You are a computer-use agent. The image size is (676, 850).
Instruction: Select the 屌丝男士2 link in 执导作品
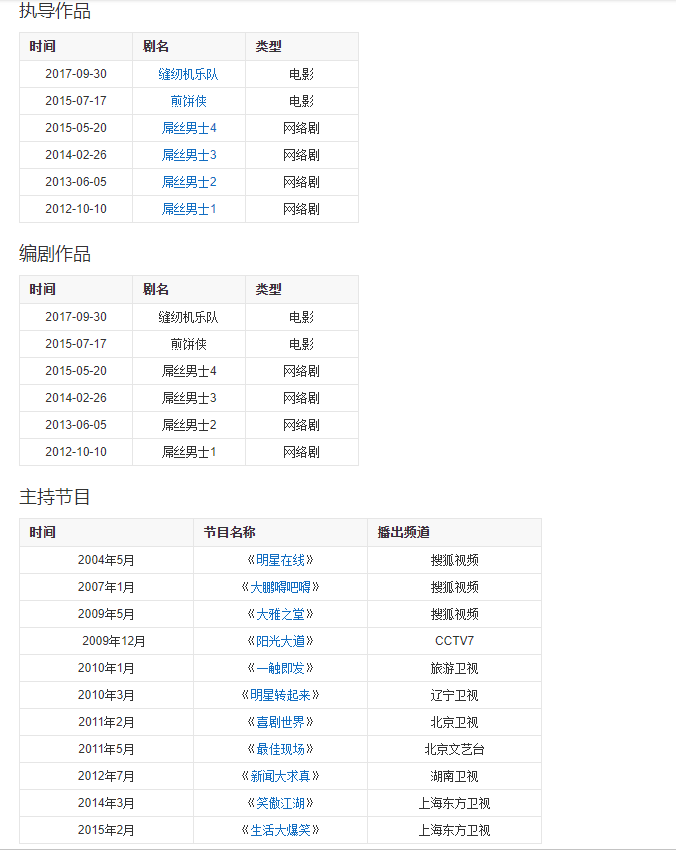point(189,182)
